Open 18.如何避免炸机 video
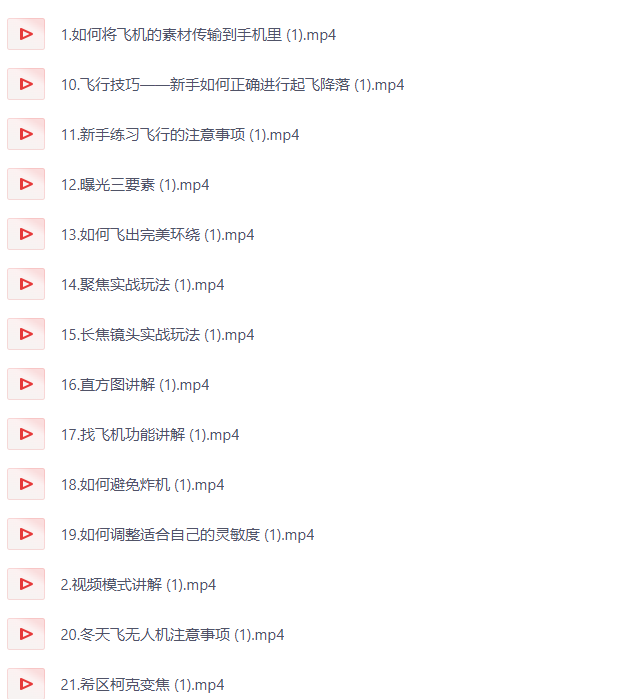Viewport: 627px width, 699px height. [x=142, y=485]
